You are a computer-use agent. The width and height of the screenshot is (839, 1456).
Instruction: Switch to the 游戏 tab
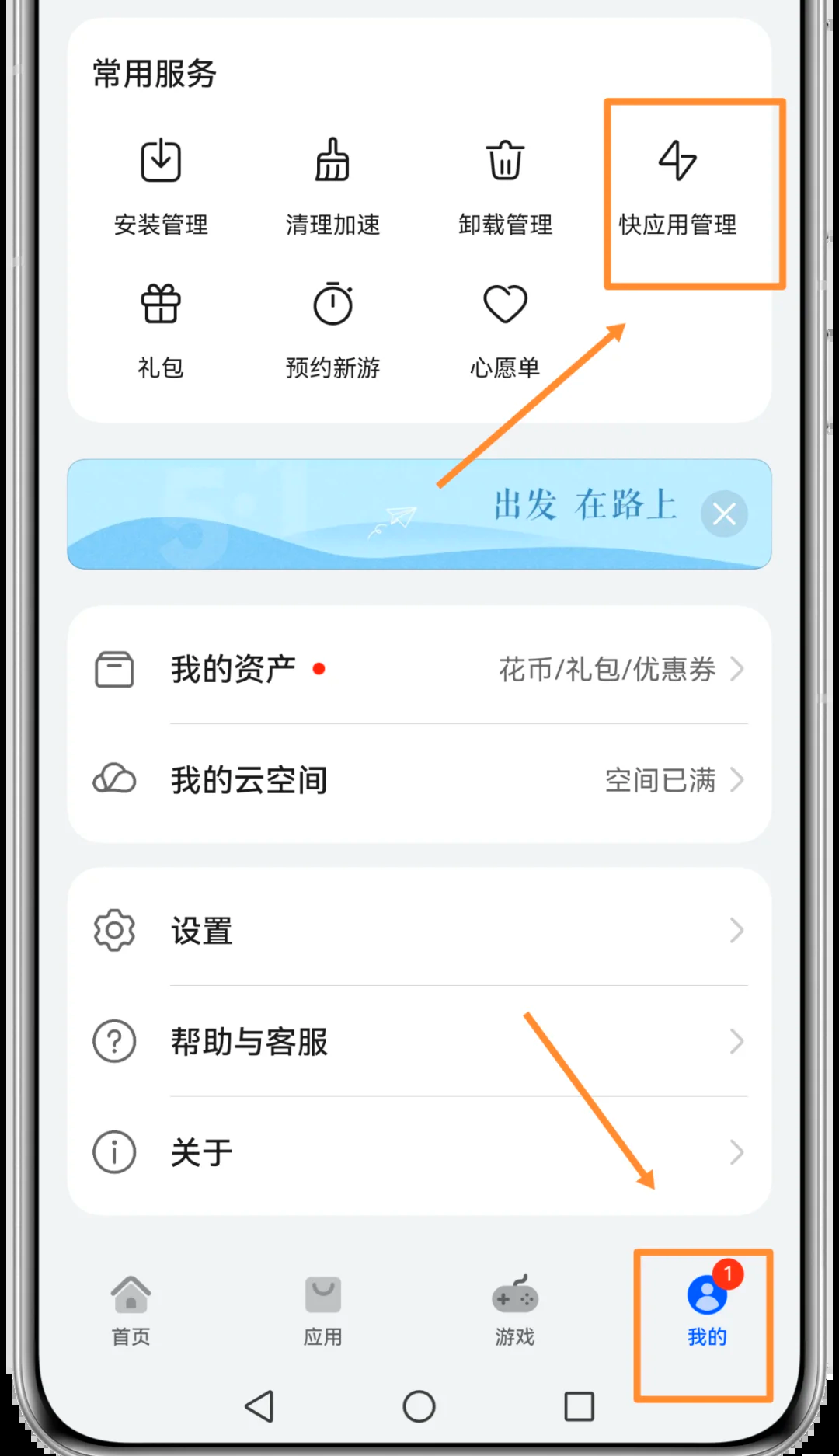[x=514, y=1311]
